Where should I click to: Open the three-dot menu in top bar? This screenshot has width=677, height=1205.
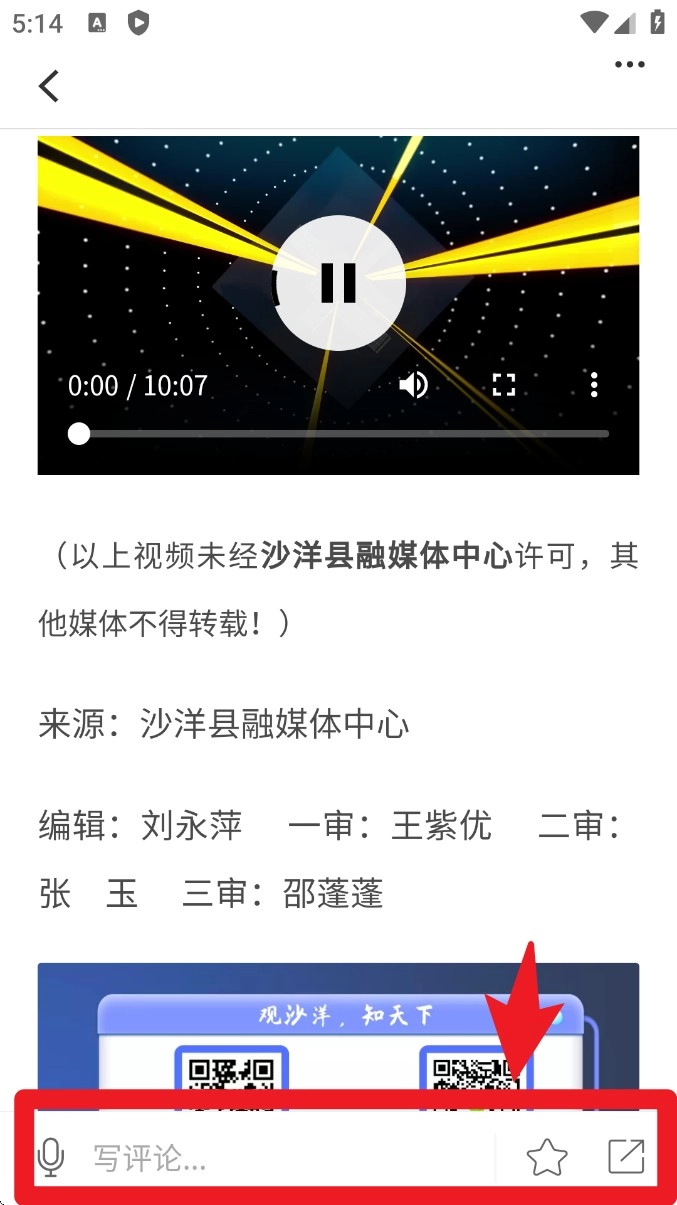pyautogui.click(x=629, y=65)
